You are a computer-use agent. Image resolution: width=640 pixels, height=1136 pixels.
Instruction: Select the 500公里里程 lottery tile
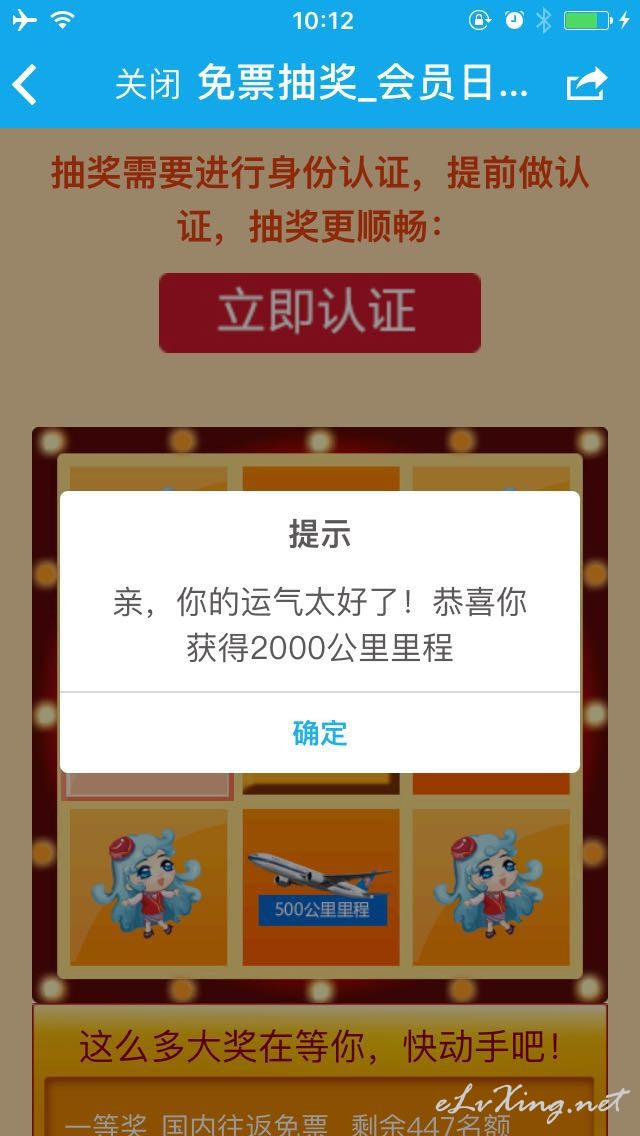(320, 887)
